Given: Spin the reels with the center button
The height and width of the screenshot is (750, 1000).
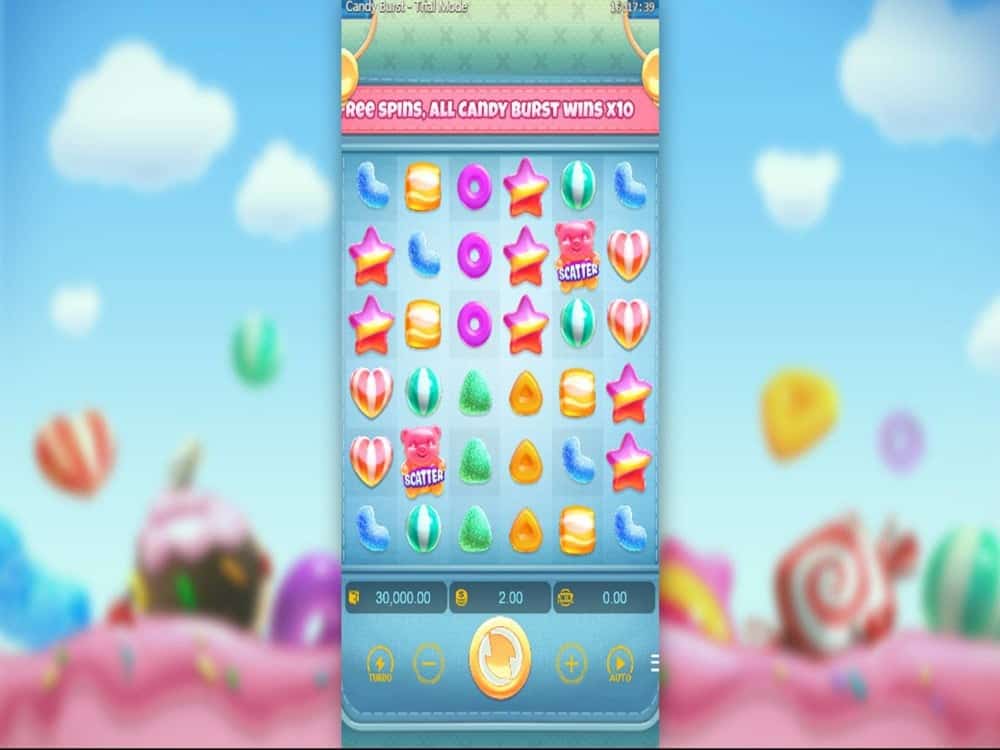Looking at the screenshot, I should (500, 658).
